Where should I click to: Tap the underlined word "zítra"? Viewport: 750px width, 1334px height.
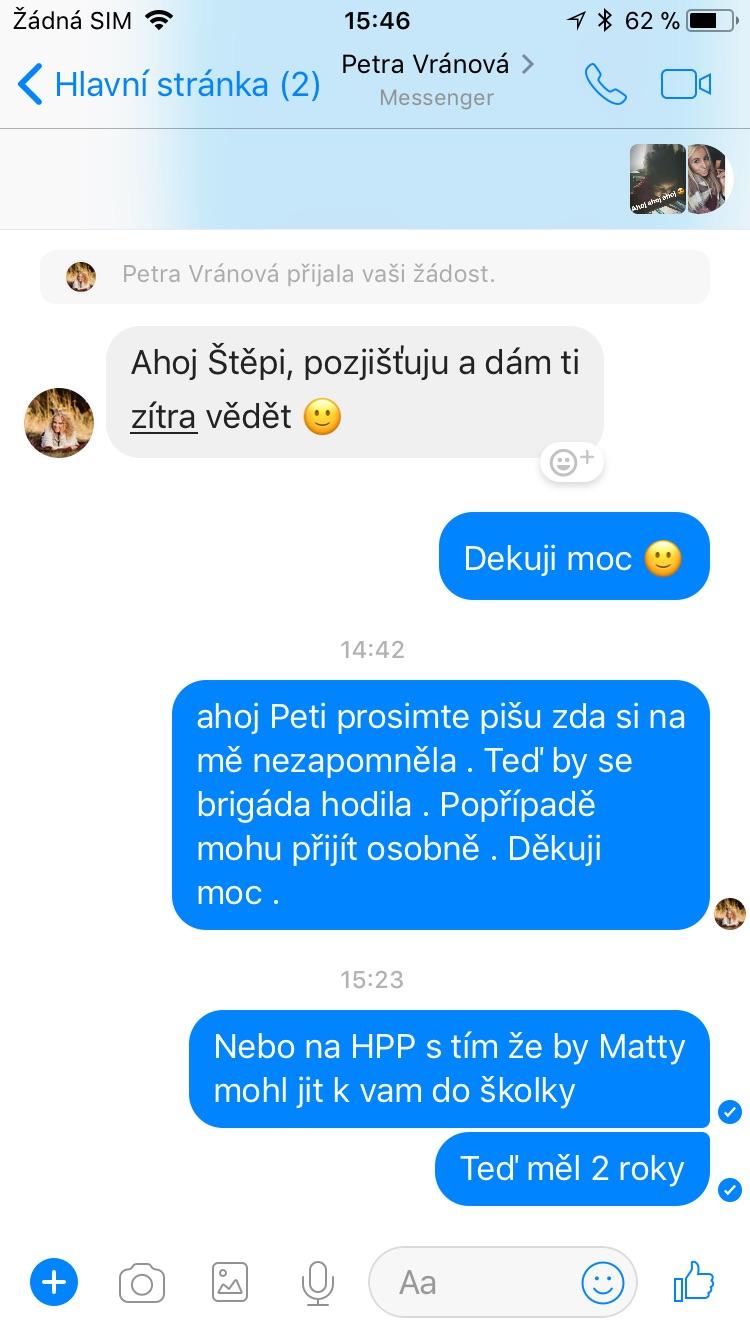[x=164, y=416]
